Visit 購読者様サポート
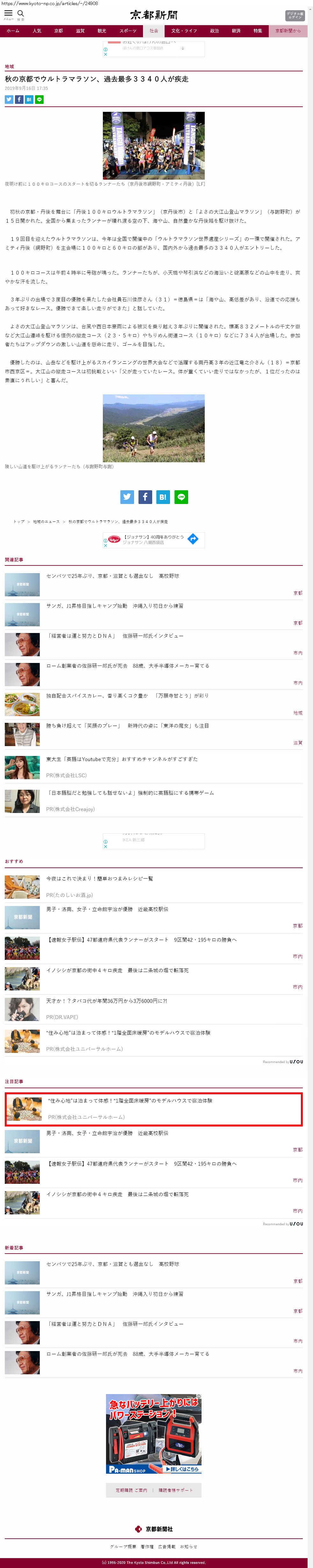The width and height of the screenshot is (313, 1568). click(175, 1490)
